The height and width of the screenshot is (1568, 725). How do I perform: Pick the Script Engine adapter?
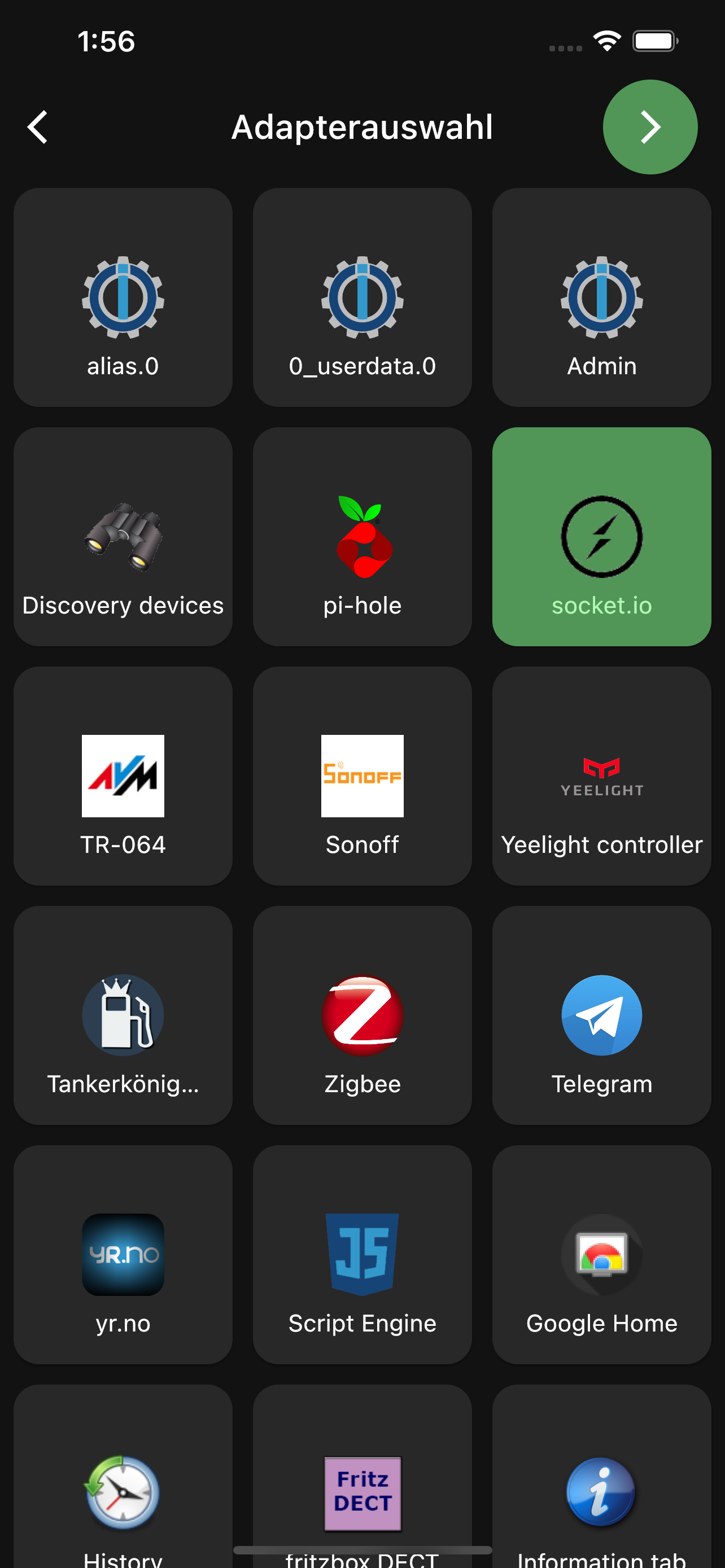362,1254
